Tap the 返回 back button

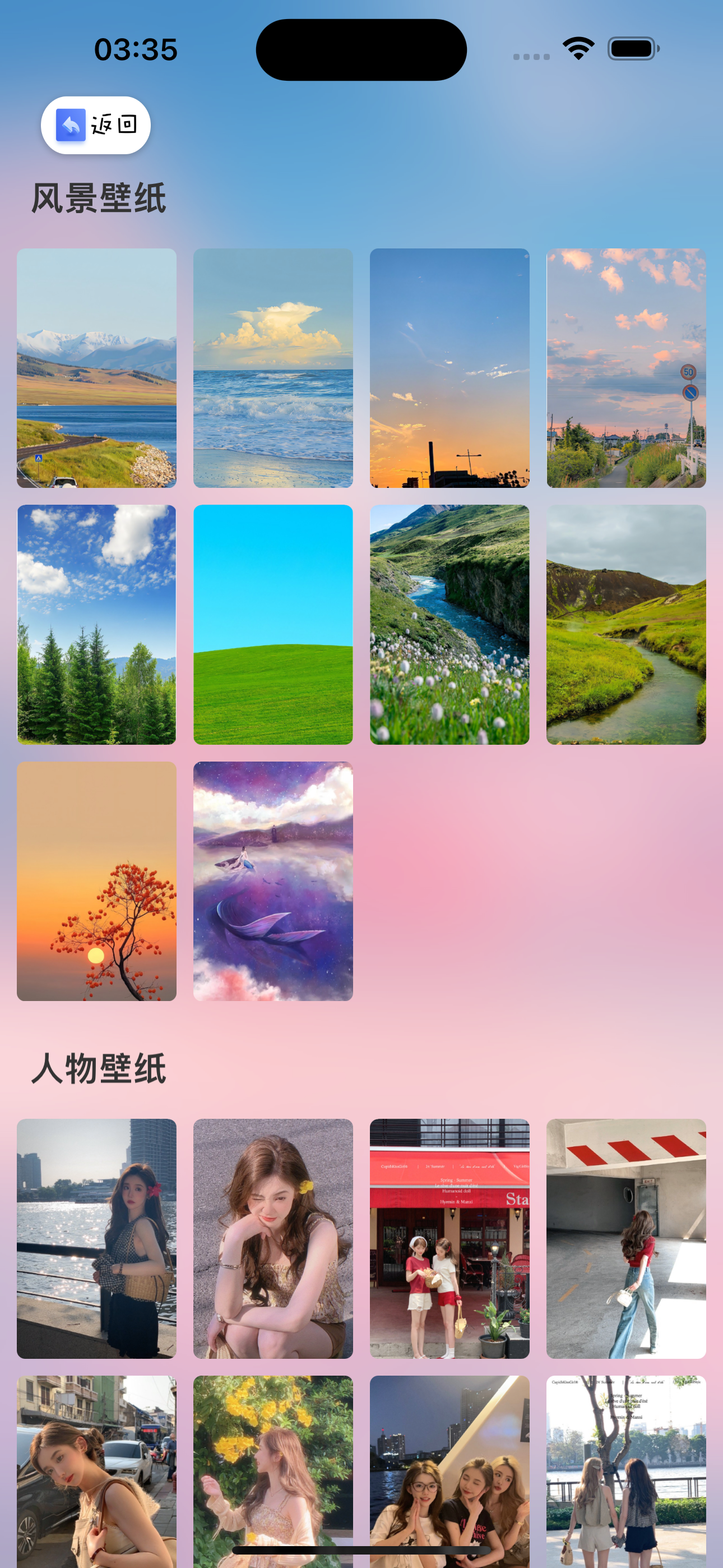[95, 126]
